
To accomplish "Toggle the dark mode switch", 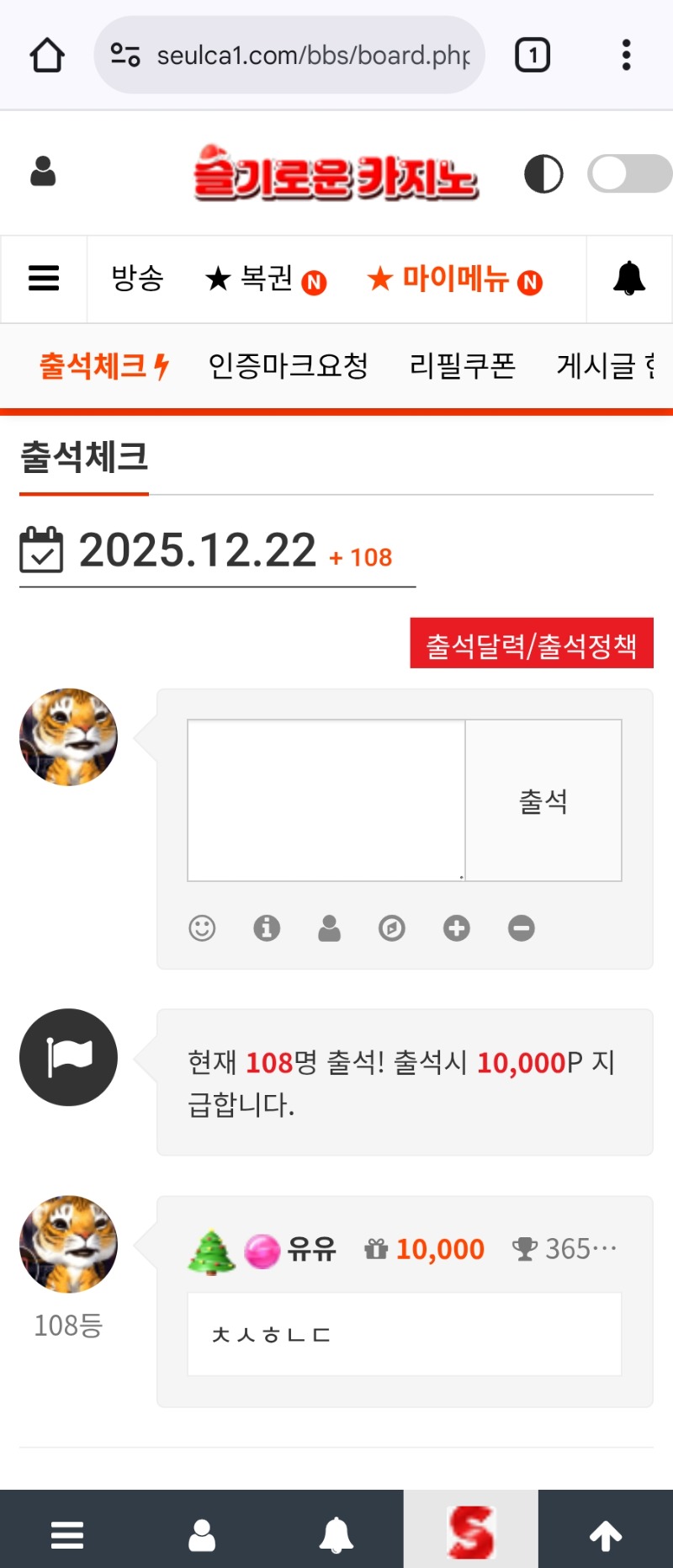I will pos(628,174).
